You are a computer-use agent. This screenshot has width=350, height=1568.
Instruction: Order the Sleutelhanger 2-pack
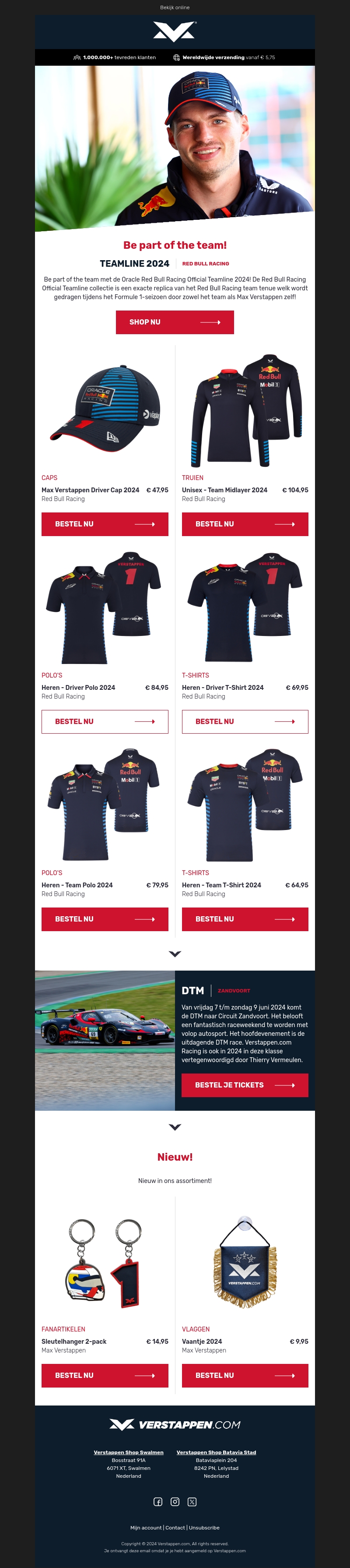[x=105, y=1375]
